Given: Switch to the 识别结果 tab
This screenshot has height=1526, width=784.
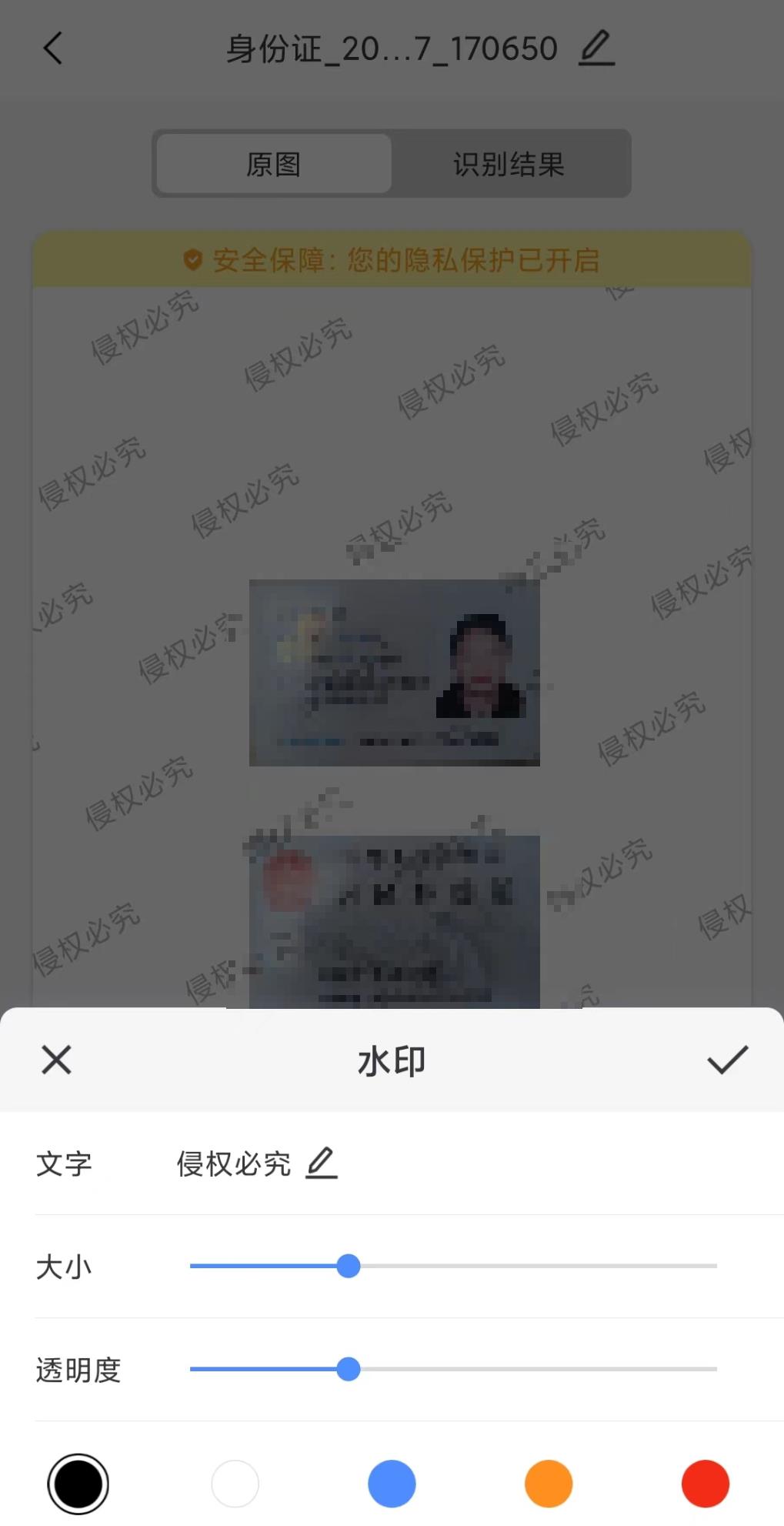Looking at the screenshot, I should pyautogui.click(x=509, y=164).
